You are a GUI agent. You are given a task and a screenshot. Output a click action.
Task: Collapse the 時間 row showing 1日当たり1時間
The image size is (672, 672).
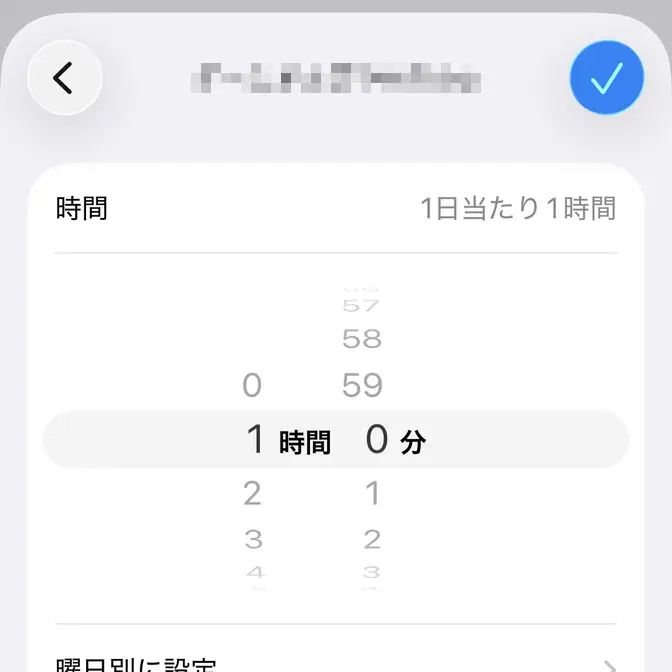click(336, 209)
